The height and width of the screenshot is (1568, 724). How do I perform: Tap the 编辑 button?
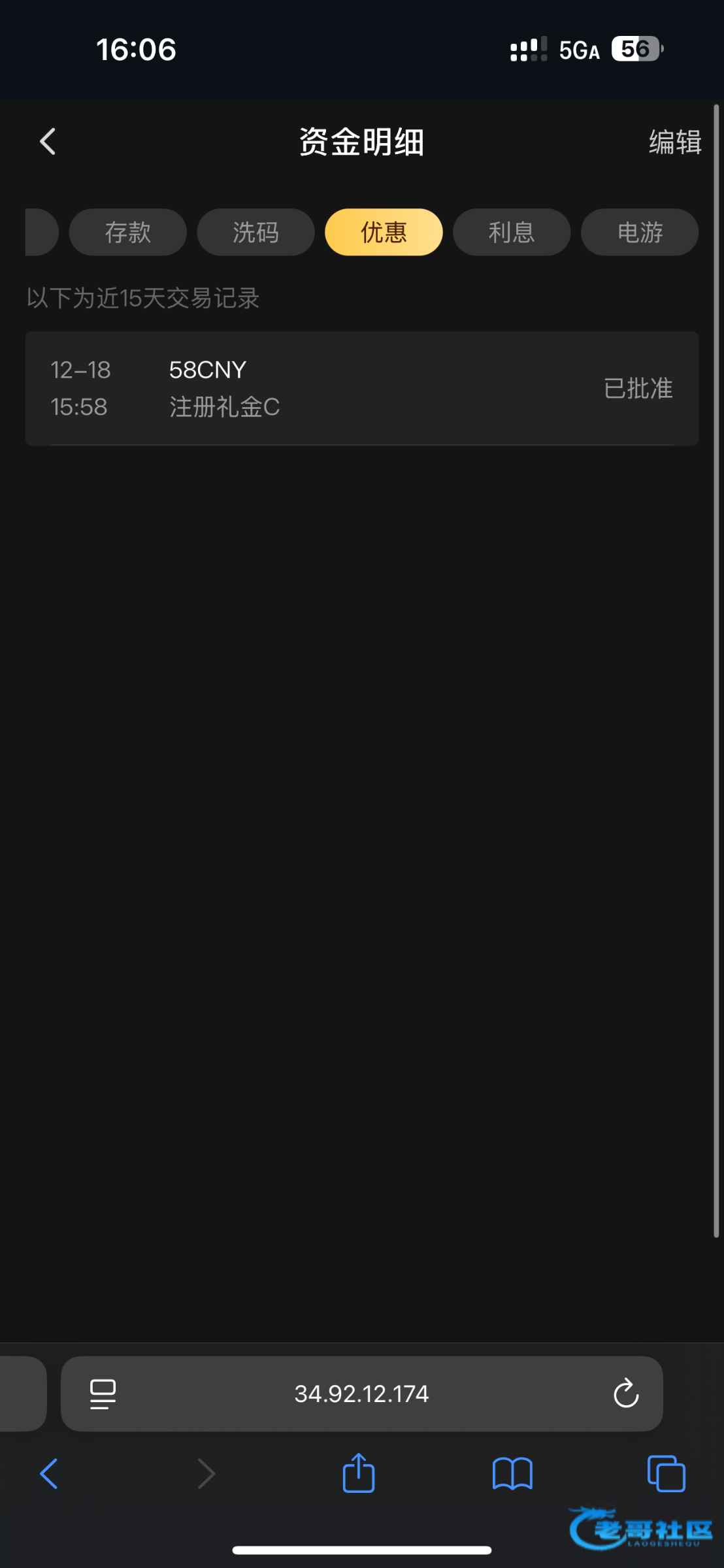(x=674, y=142)
